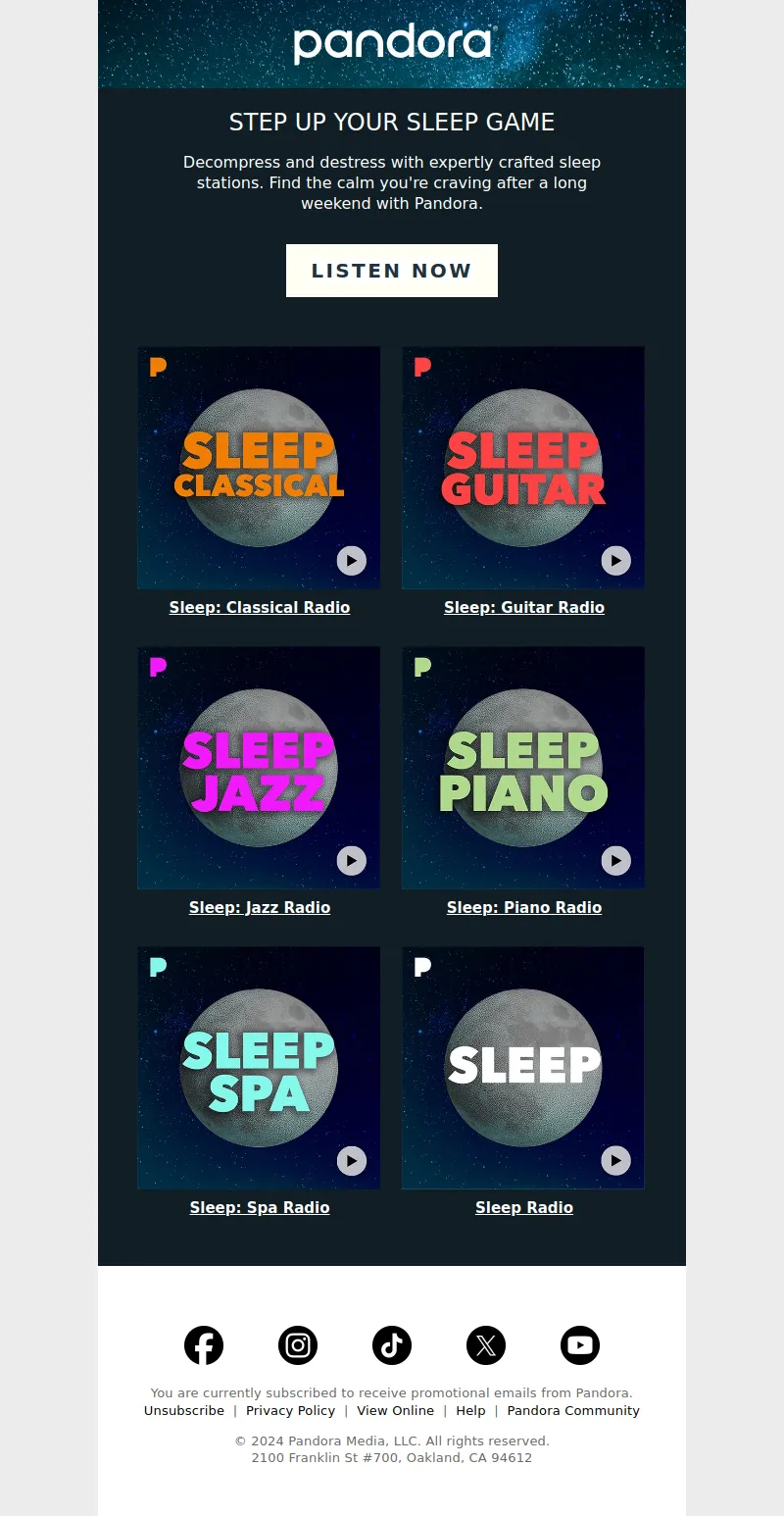The width and height of the screenshot is (784, 1516).
Task: Visit Pandora's Instagram page
Action: point(298,1345)
